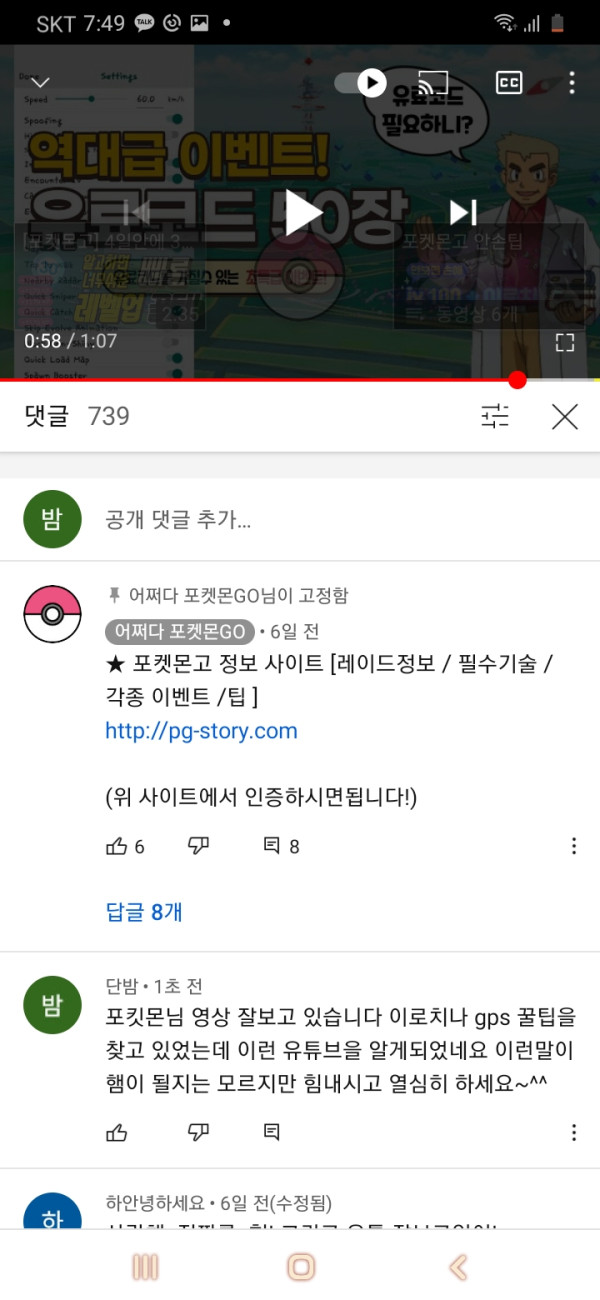Open options menu for 단밤's comment
This screenshot has height=1300, width=600.
[x=574, y=1133]
